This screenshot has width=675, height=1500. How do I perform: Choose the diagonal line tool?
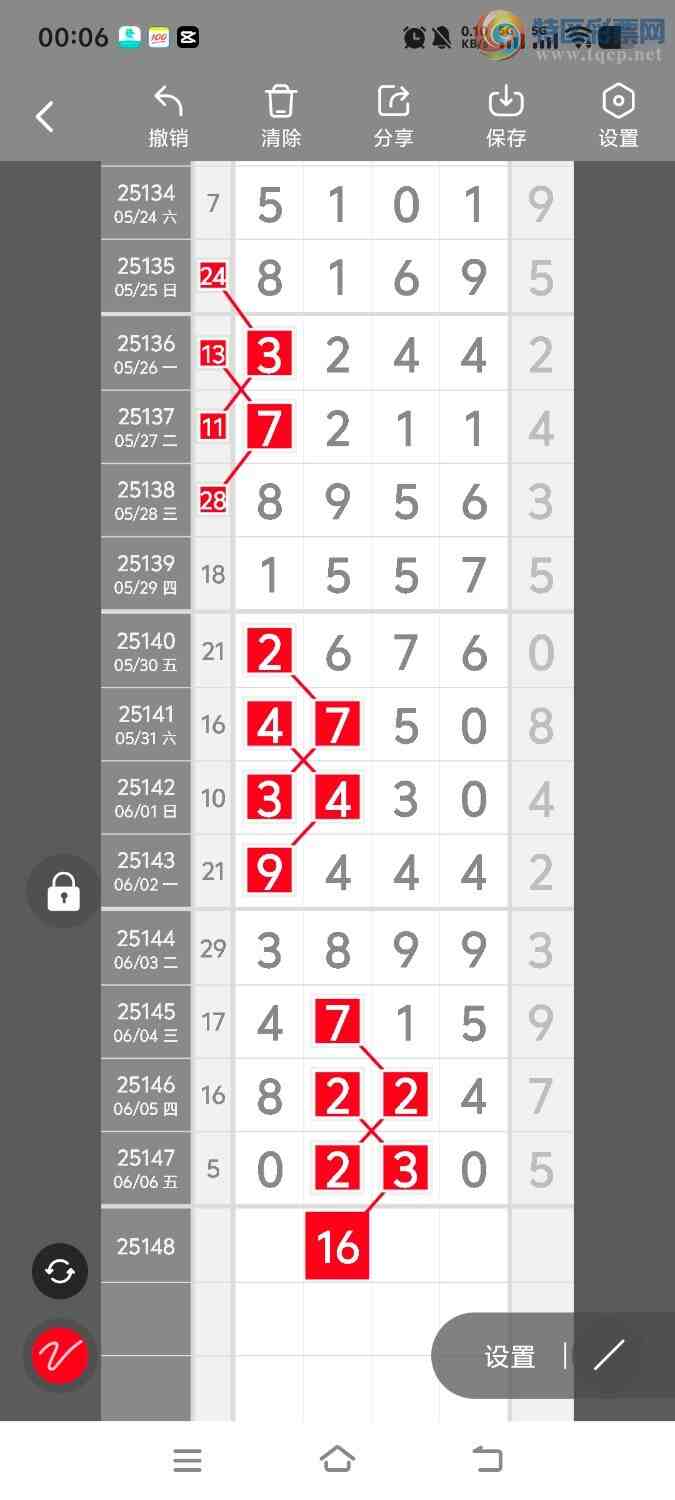[x=609, y=1355]
